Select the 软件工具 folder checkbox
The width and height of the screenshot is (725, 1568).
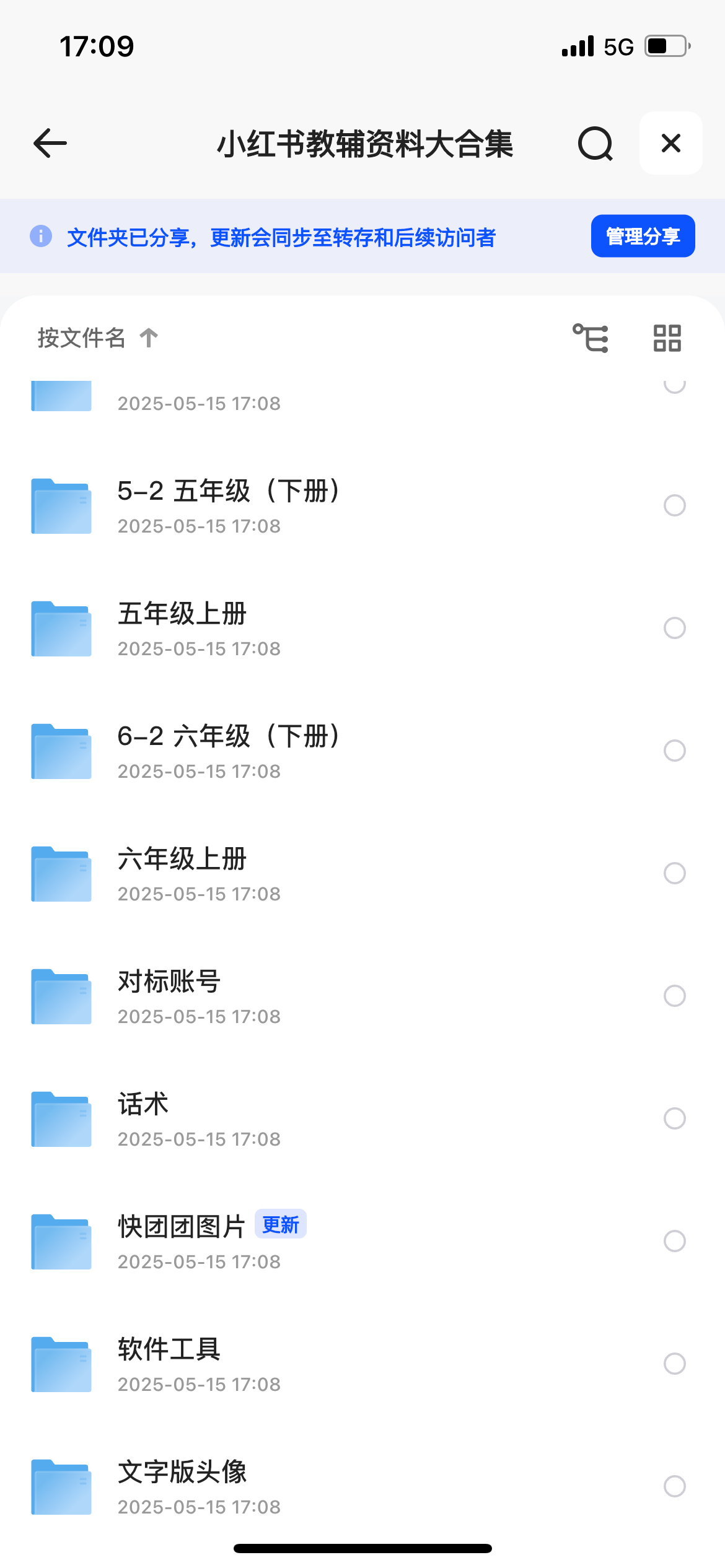(674, 1364)
